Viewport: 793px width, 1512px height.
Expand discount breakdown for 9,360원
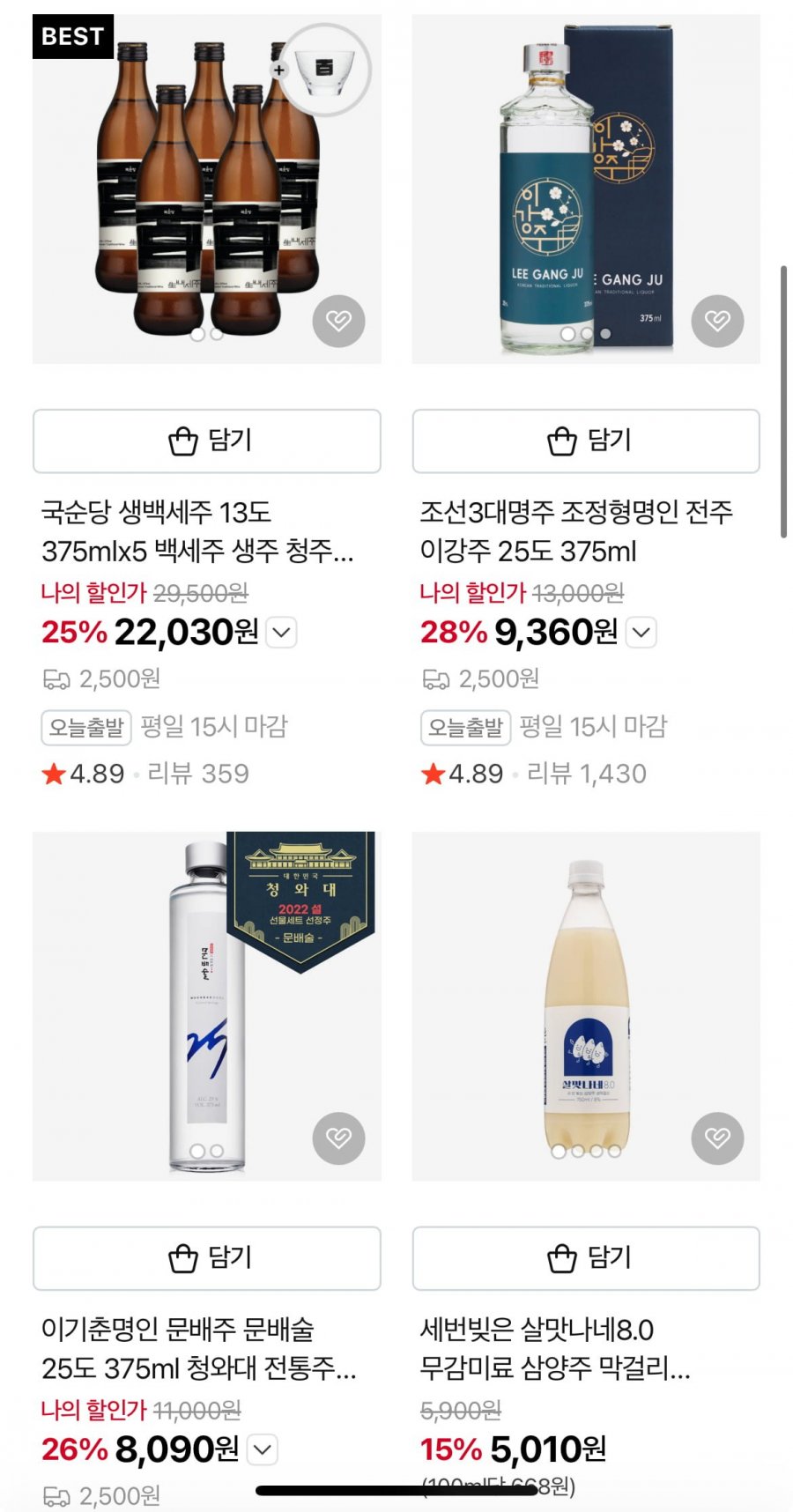coord(641,633)
